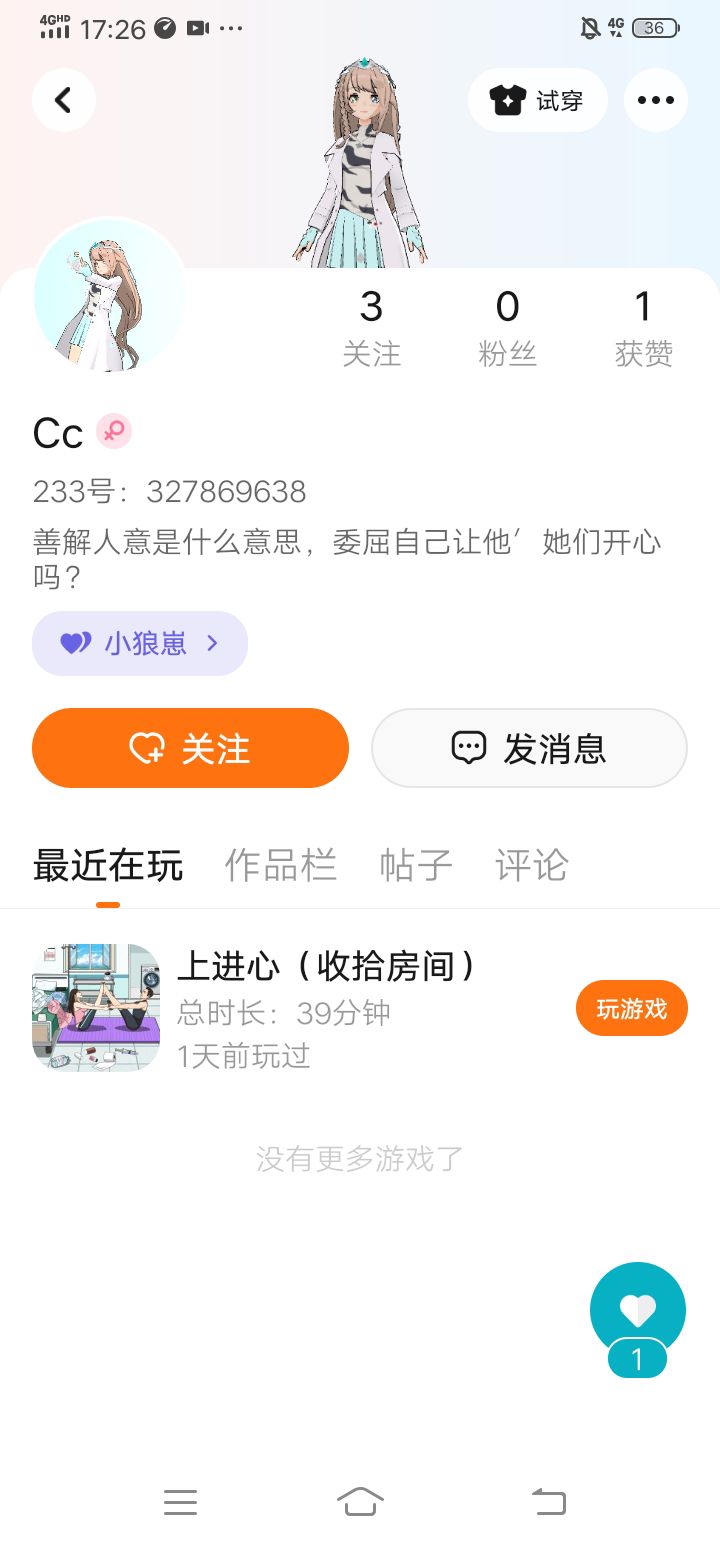Switch to the 评论 tab

tap(531, 865)
